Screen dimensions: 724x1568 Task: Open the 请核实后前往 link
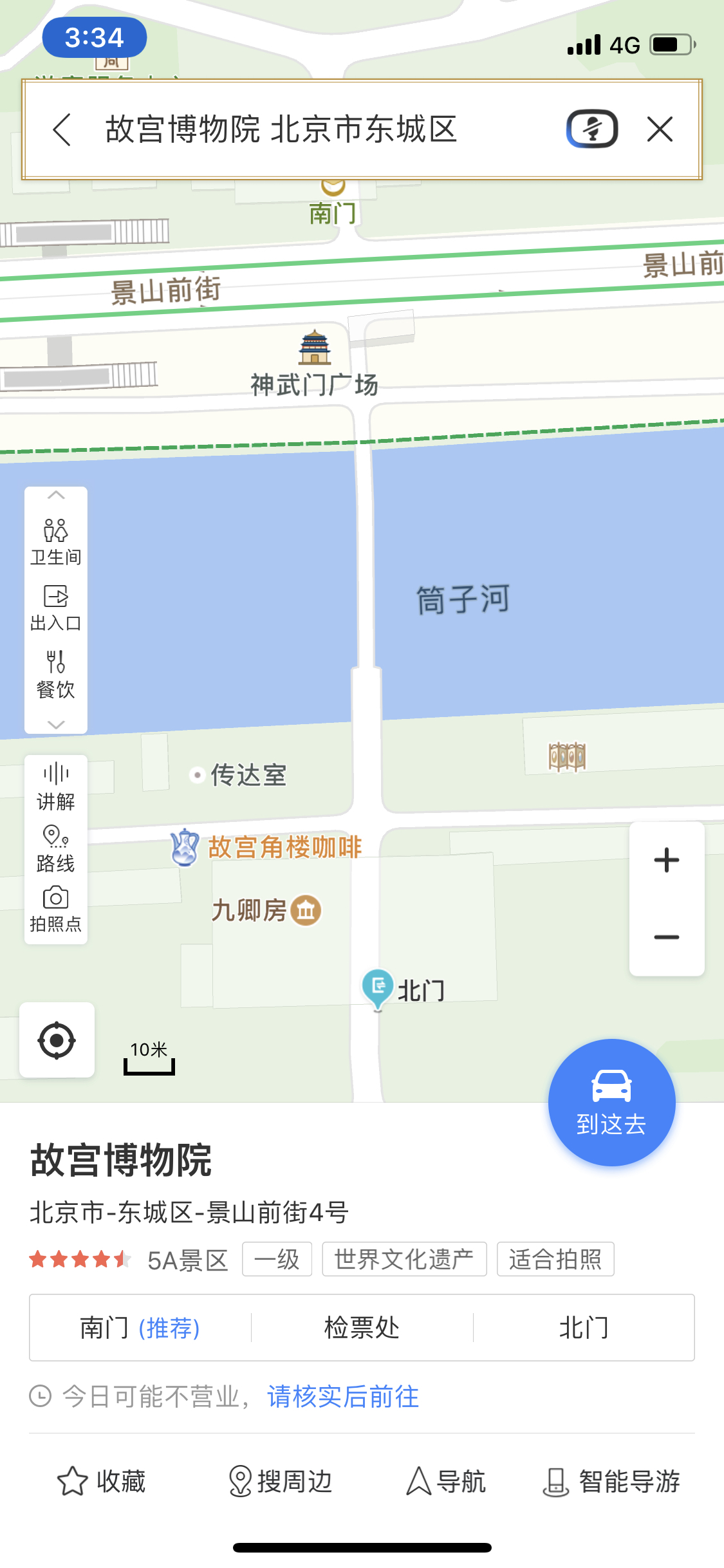coord(343,1397)
